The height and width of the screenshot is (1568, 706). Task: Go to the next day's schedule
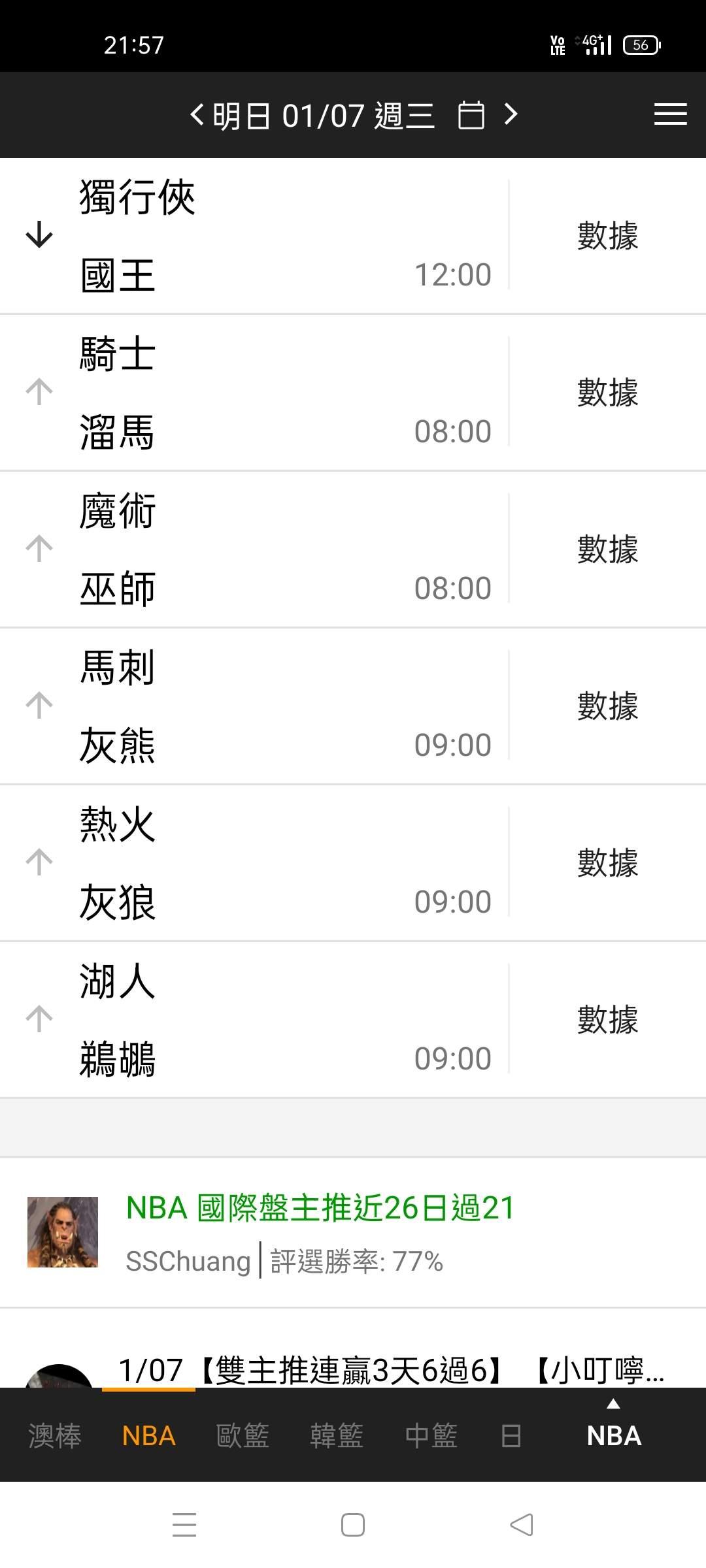click(x=511, y=115)
